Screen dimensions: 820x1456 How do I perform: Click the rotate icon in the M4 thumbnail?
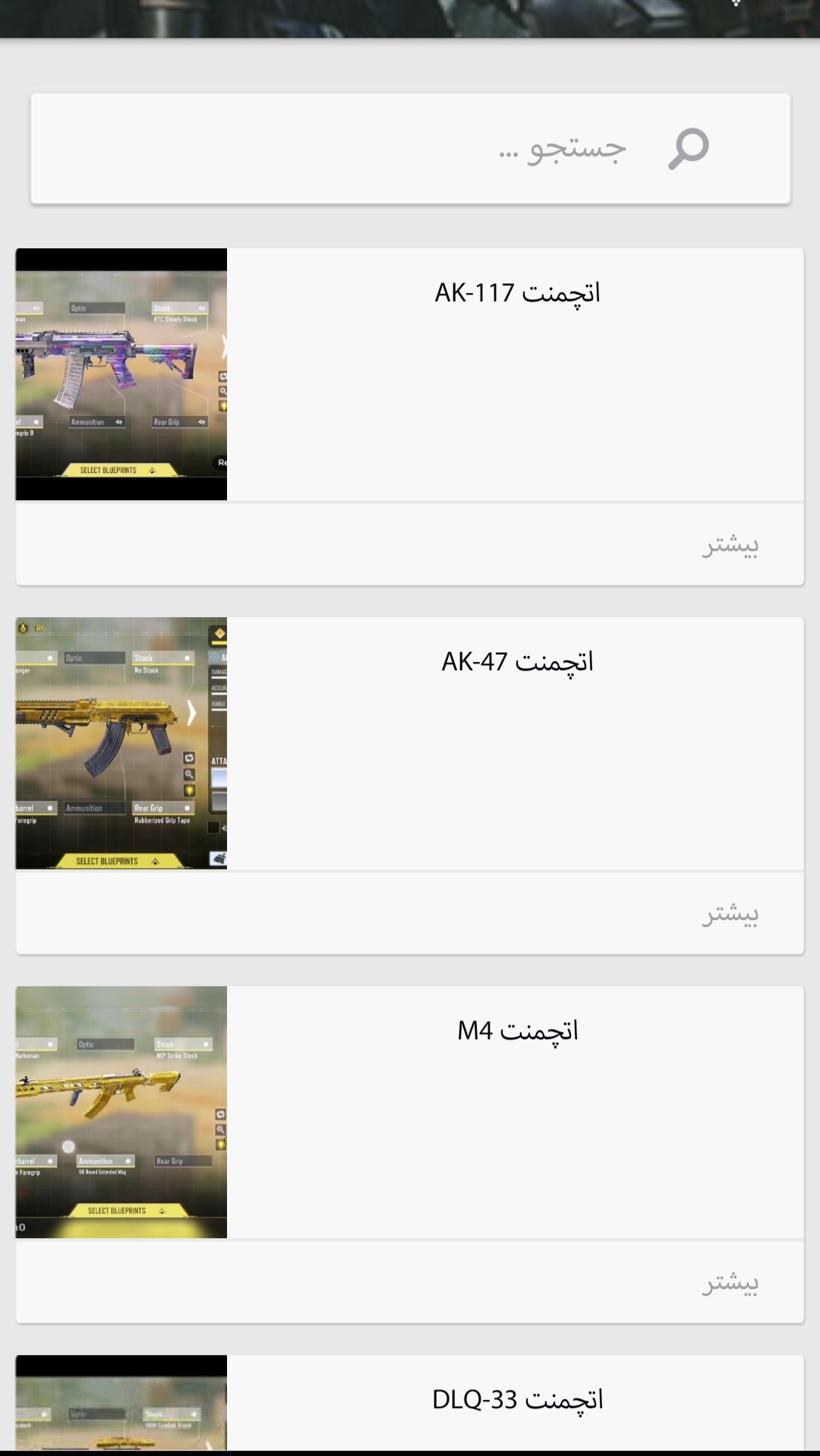coord(220,1114)
